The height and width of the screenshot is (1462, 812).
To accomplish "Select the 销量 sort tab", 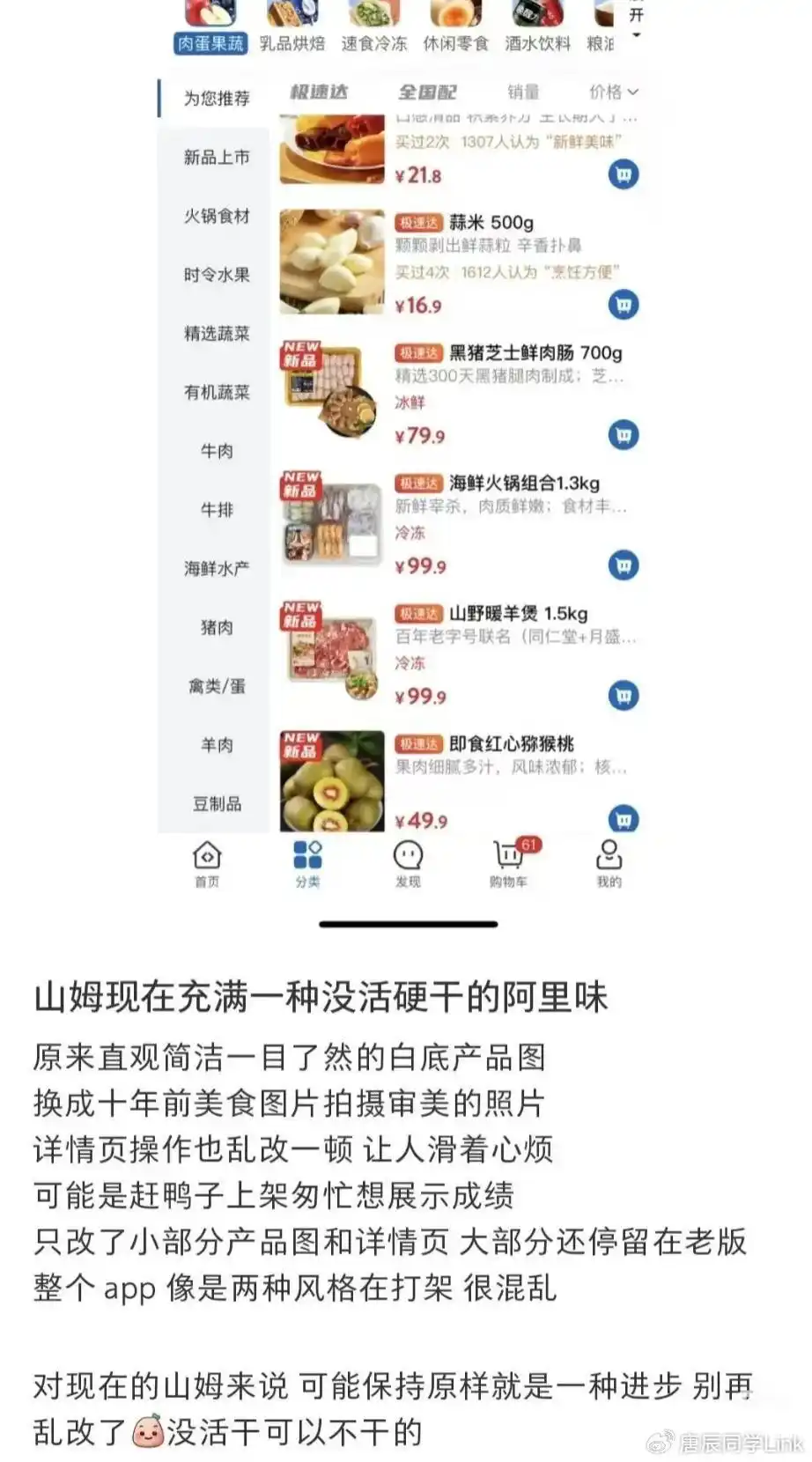I will [524, 92].
